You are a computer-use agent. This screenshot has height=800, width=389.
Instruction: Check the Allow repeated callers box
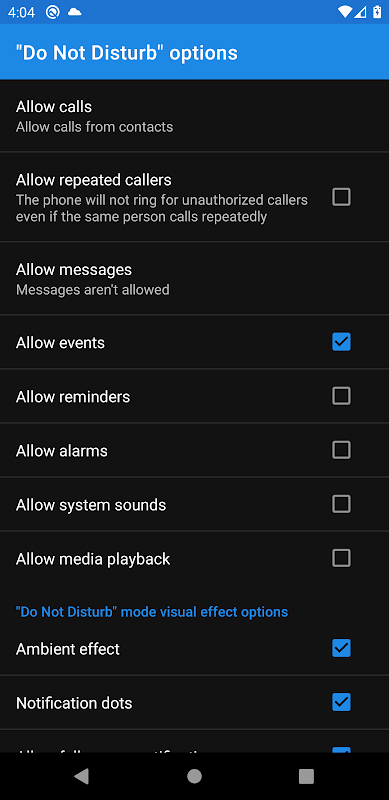[341, 197]
